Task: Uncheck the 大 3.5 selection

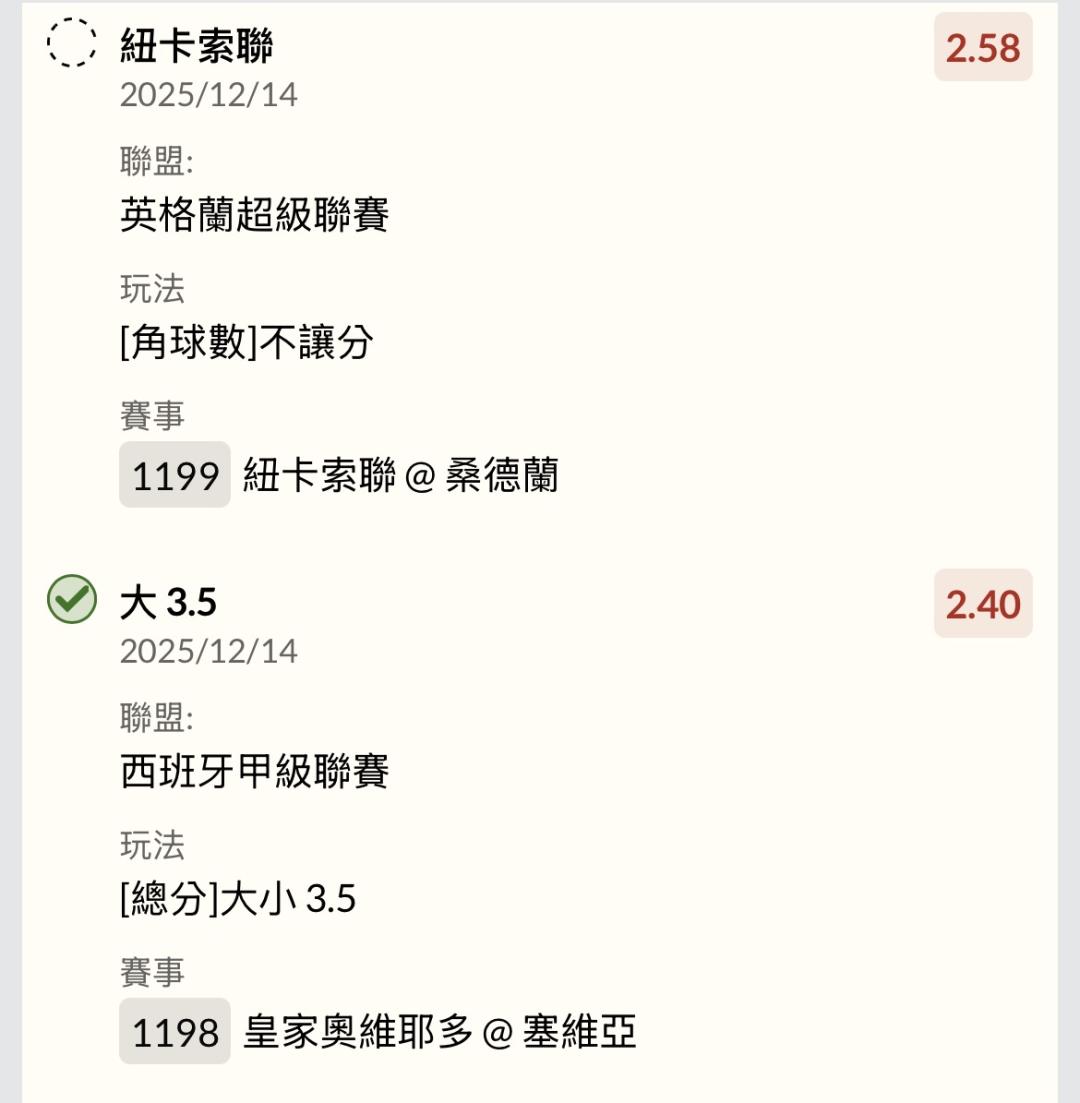Action: (72, 600)
